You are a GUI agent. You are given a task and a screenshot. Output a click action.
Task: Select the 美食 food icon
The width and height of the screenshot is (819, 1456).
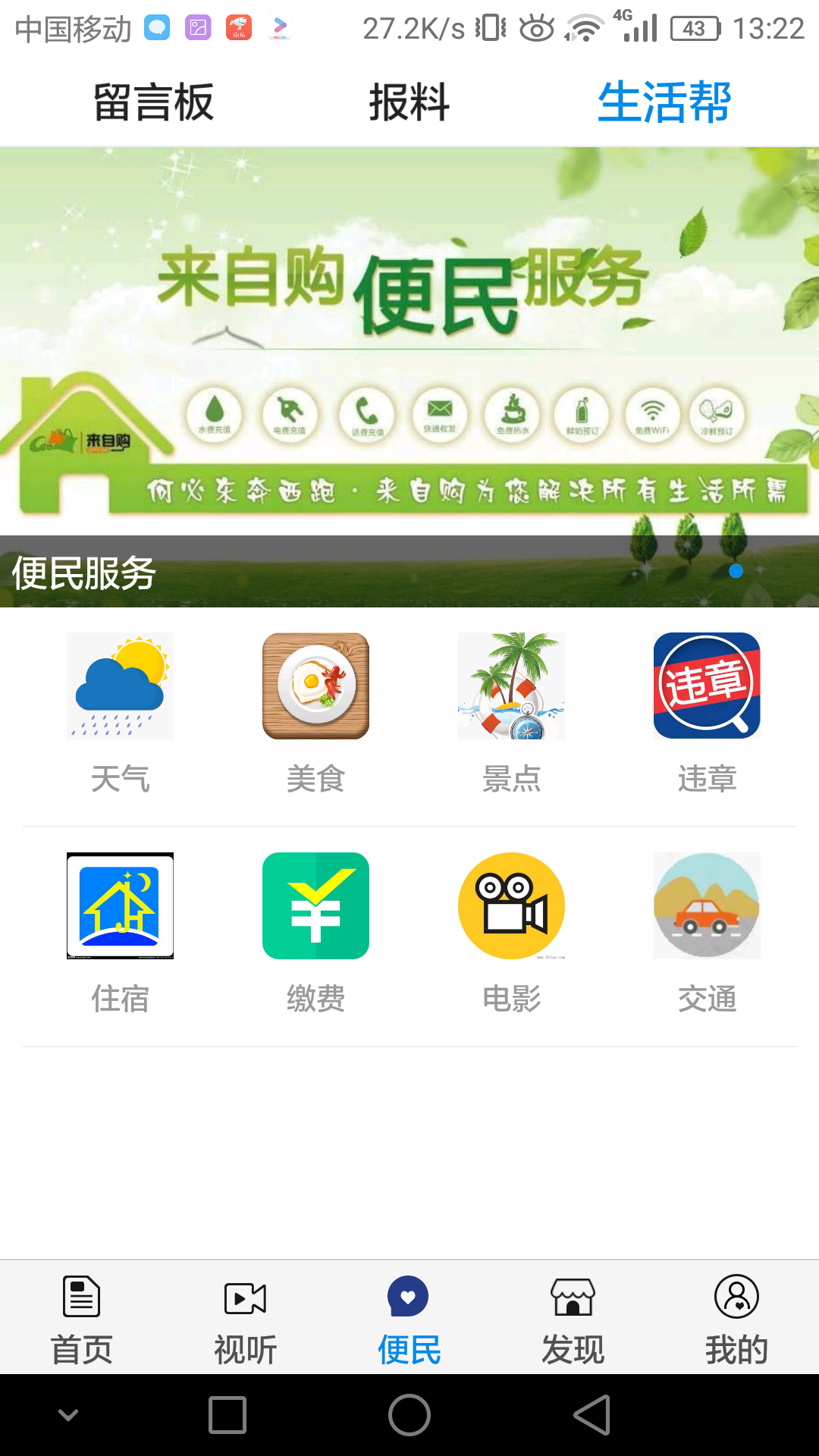(x=315, y=685)
